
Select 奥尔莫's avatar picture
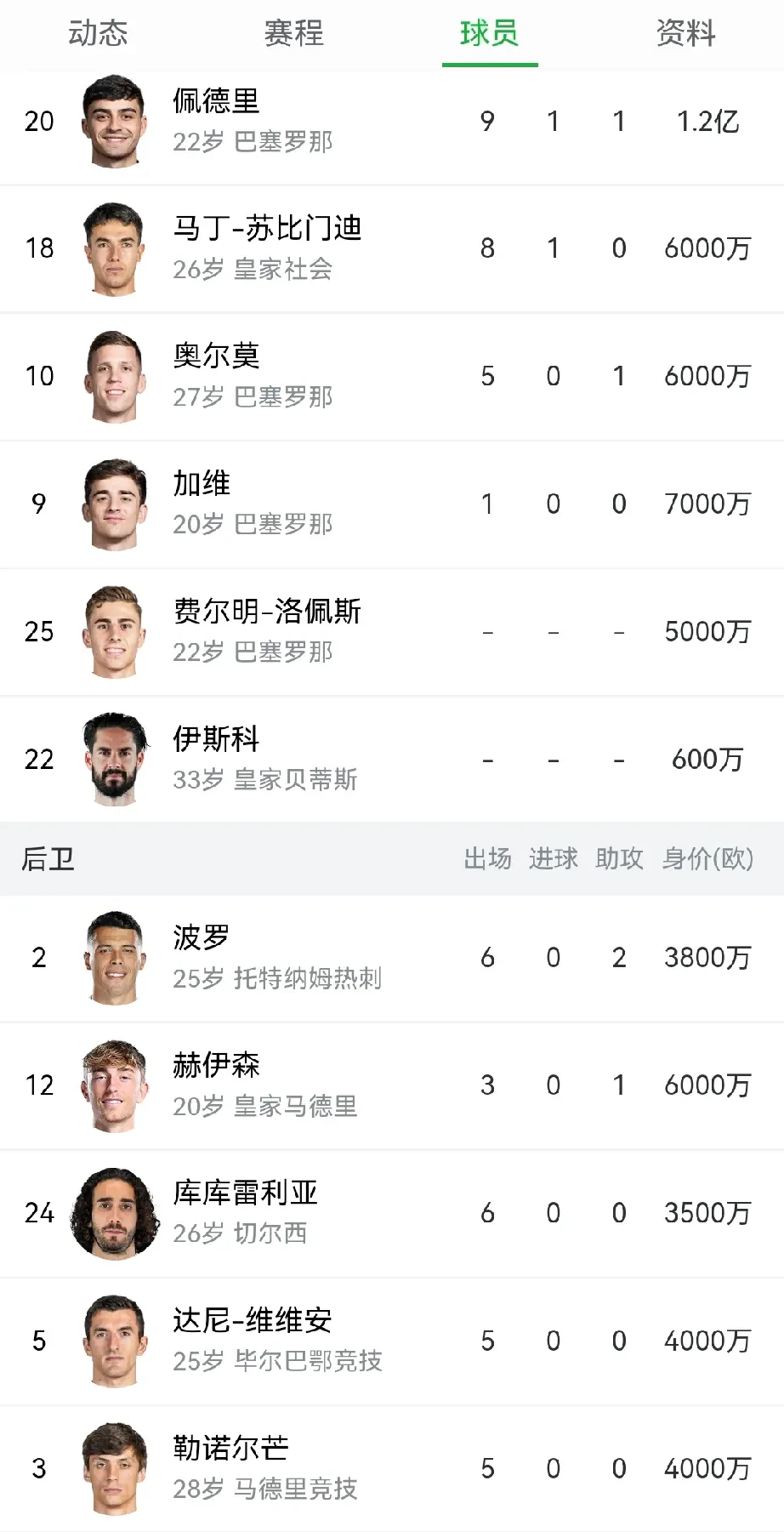click(115, 376)
